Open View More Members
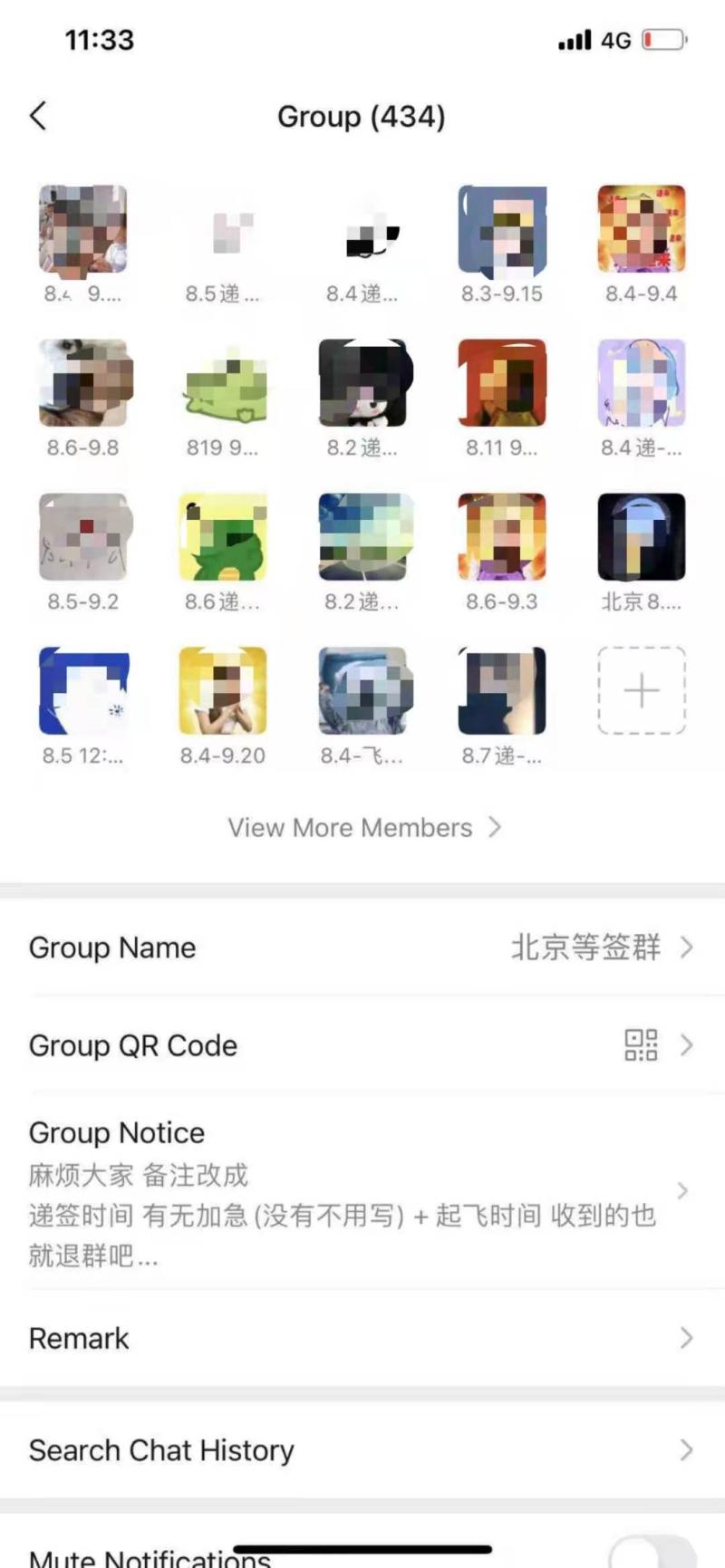Screen dimensions: 725x1568 362,827
